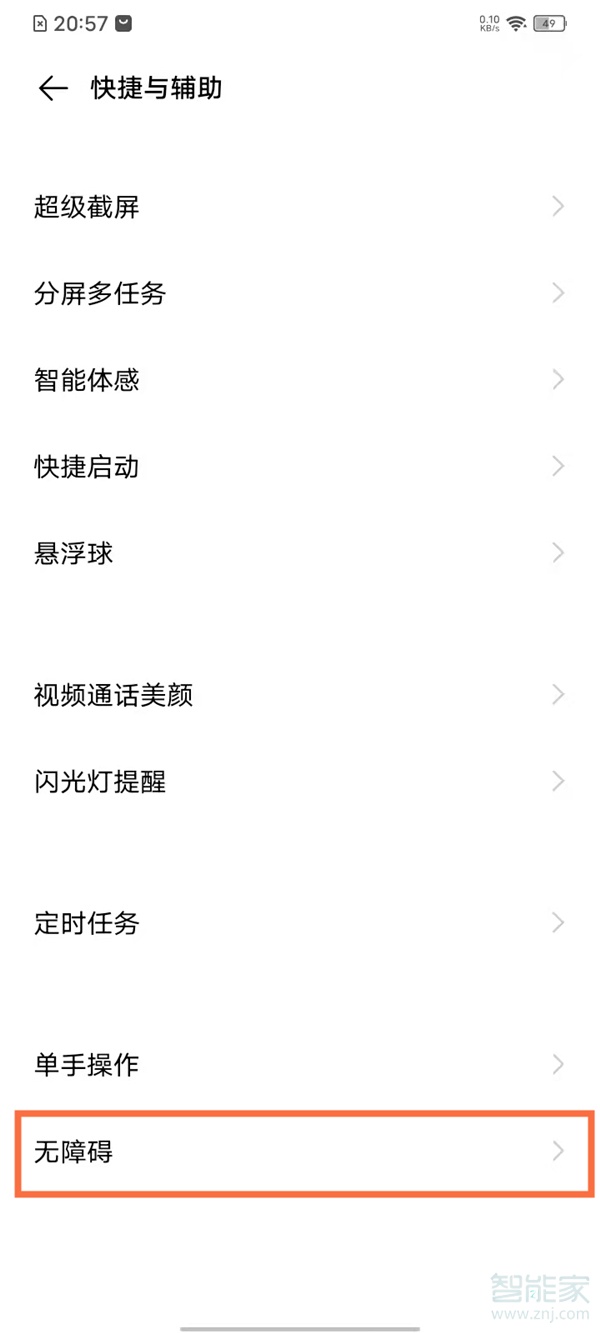This screenshot has width=600, height=1333.
Task: Open 快捷启动 options
Action: tap(300, 466)
